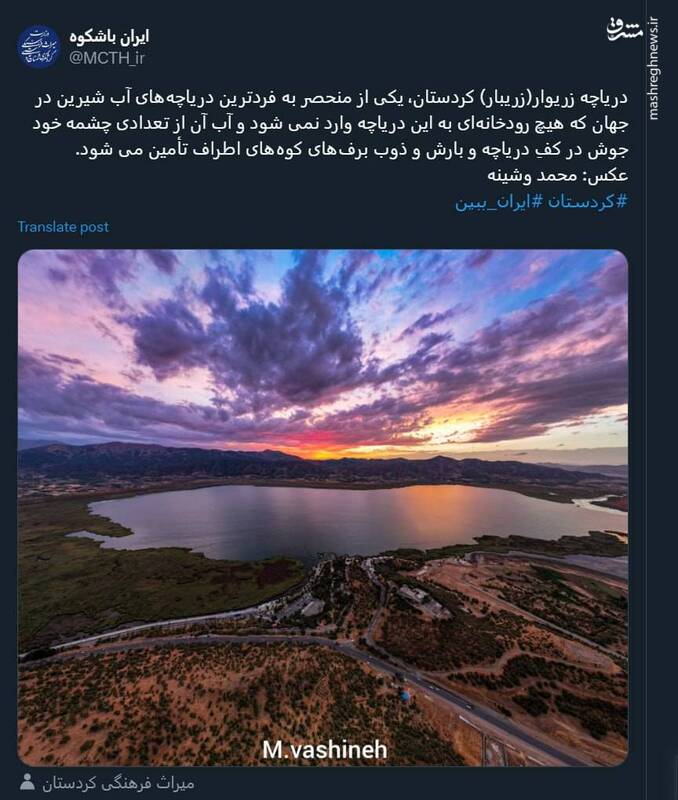Image resolution: width=678 pixels, height=800 pixels.
Task: View the Zarivar lake photo full screen
Action: coord(322,500)
